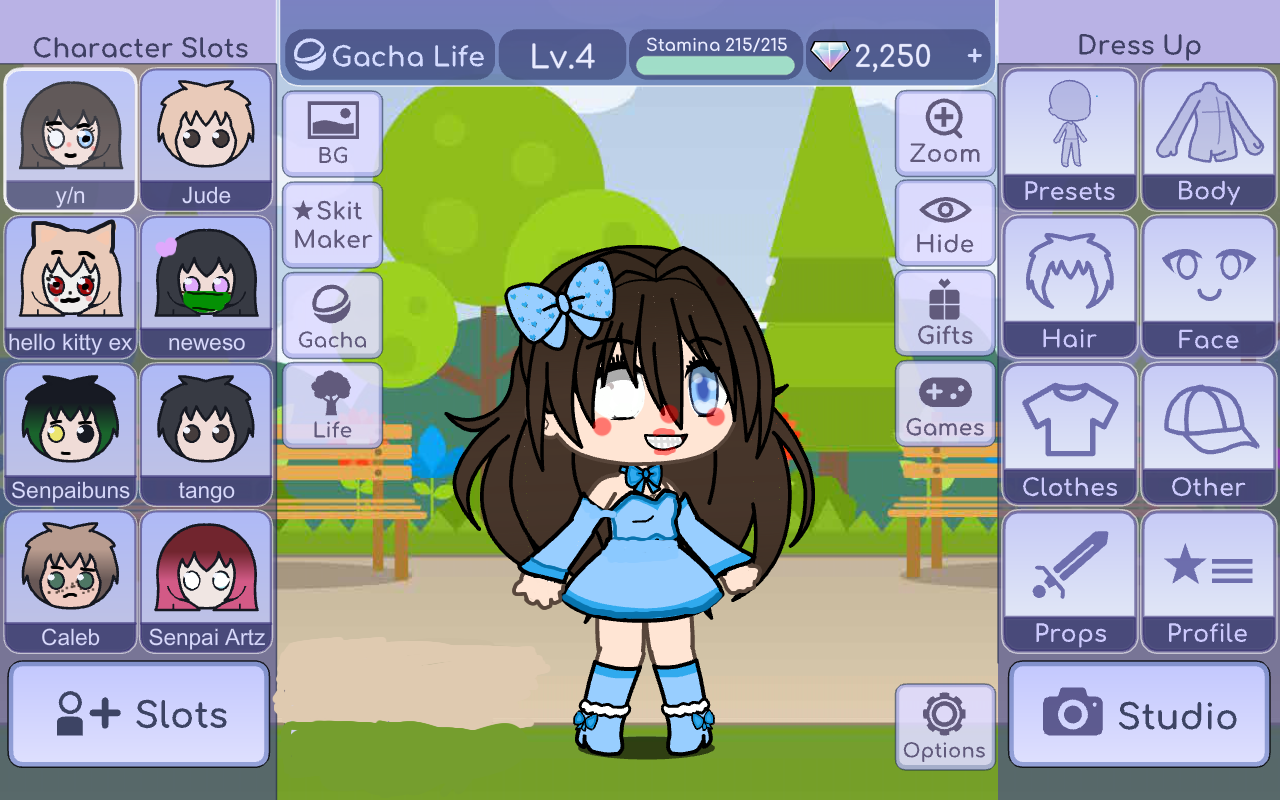Image resolution: width=1280 pixels, height=800 pixels.
Task: Select the hello kitty ex character slot
Action: [70, 288]
